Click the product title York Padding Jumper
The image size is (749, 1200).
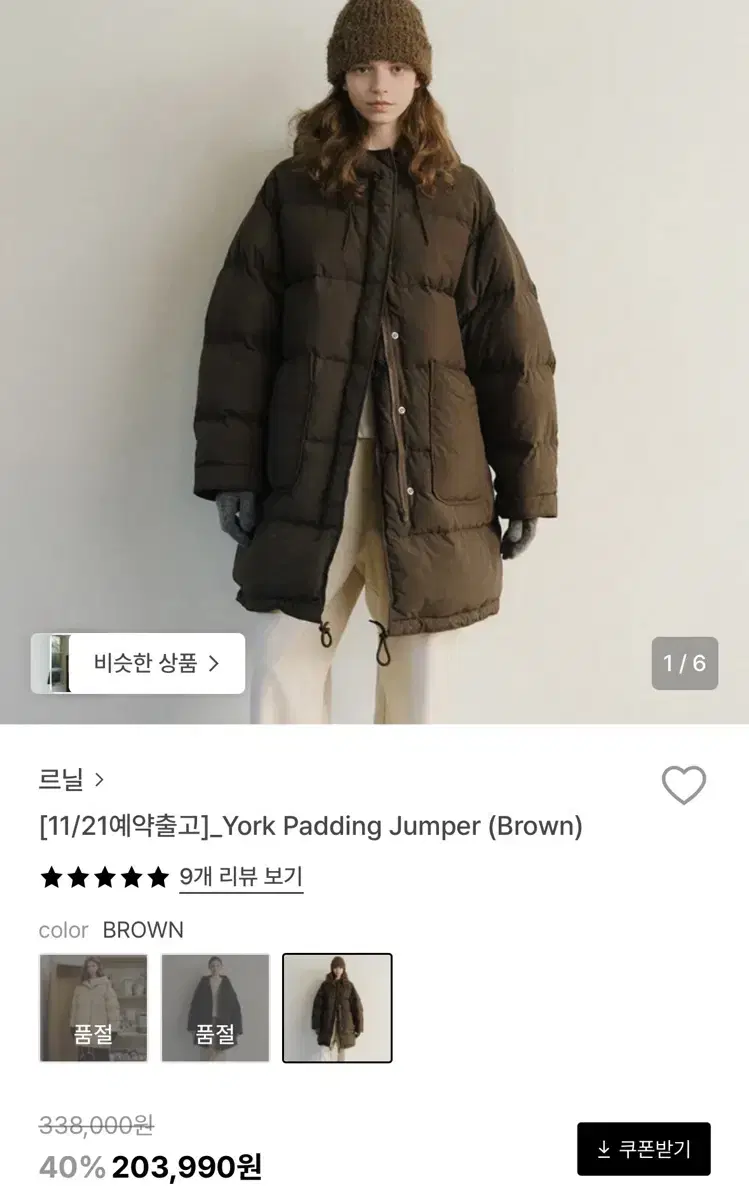[x=309, y=826]
